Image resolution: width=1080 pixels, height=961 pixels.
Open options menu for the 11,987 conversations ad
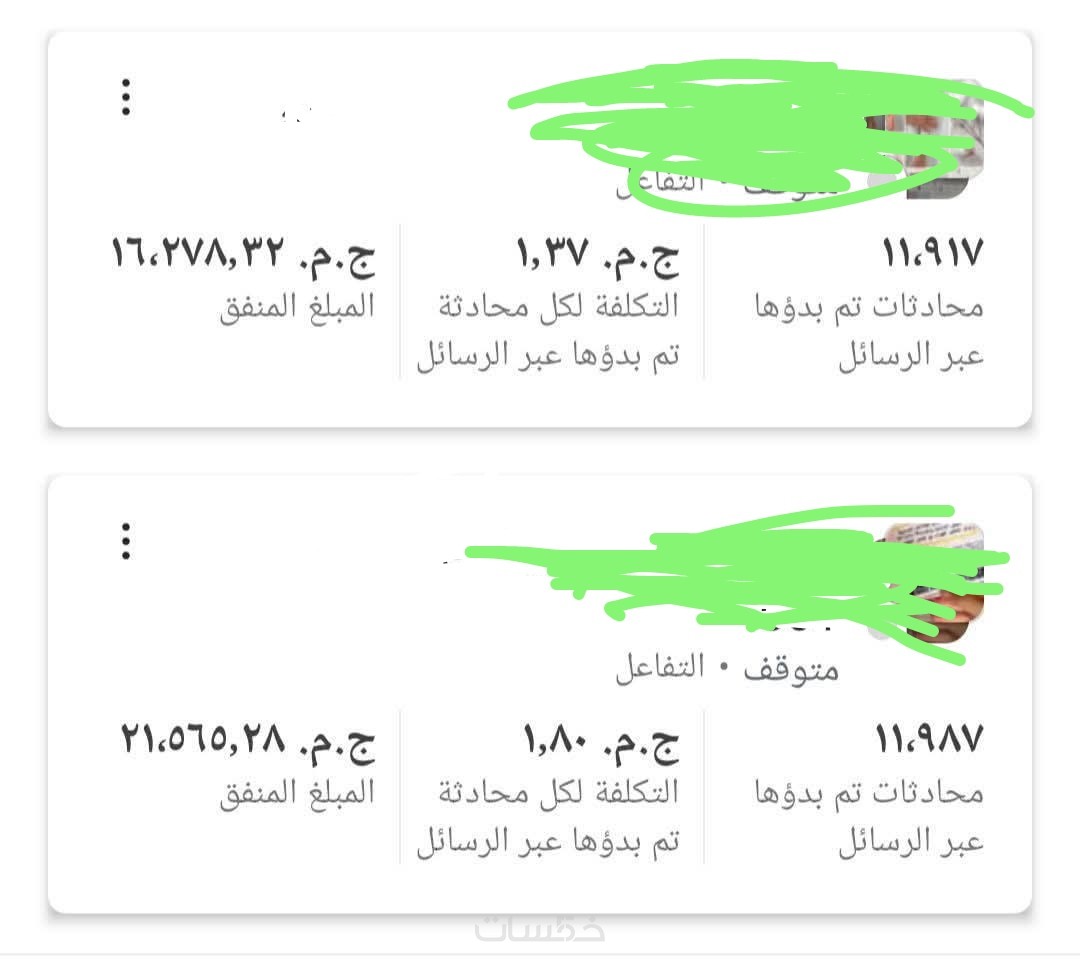pyautogui.click(x=126, y=541)
